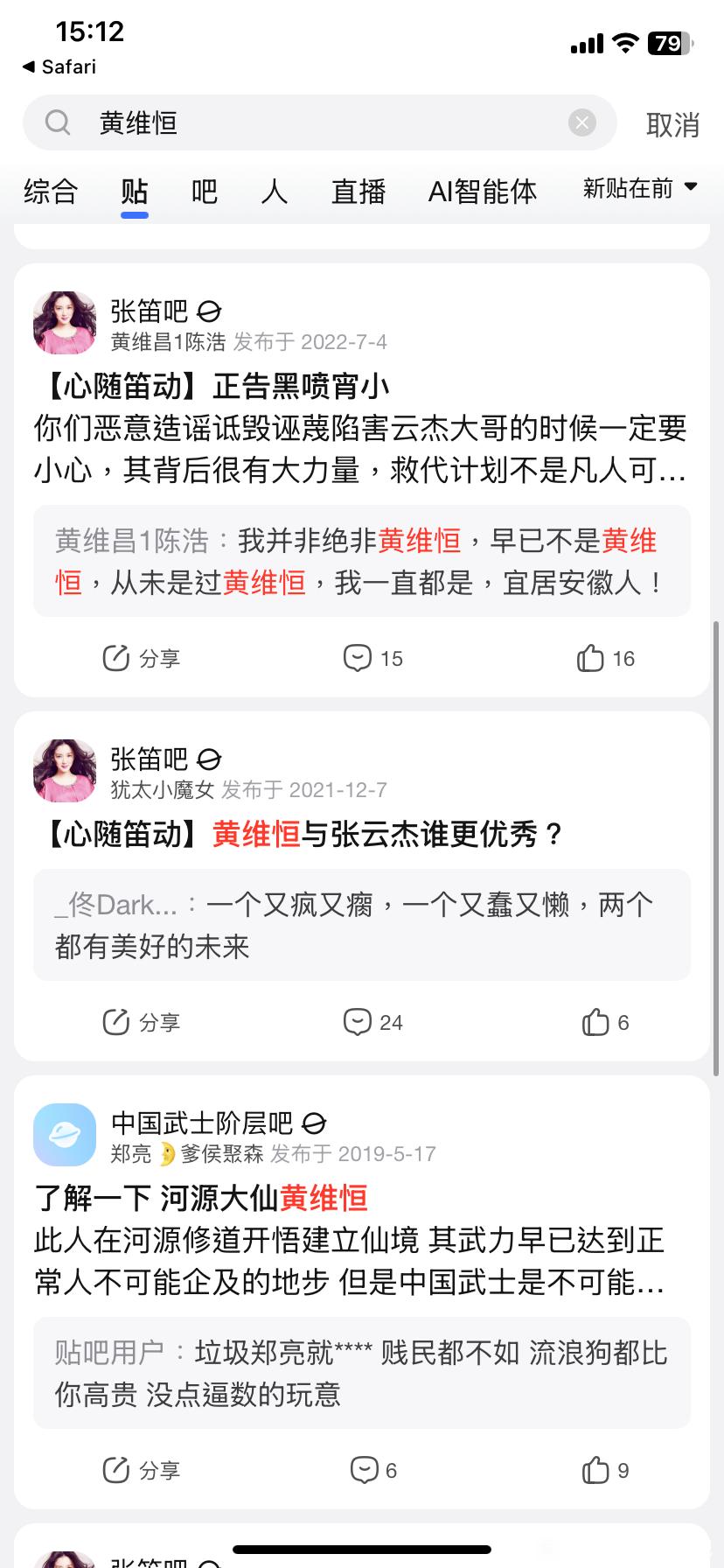Switch to the 吧 tab
This screenshot has width=724, height=1568.
pyautogui.click(x=204, y=191)
